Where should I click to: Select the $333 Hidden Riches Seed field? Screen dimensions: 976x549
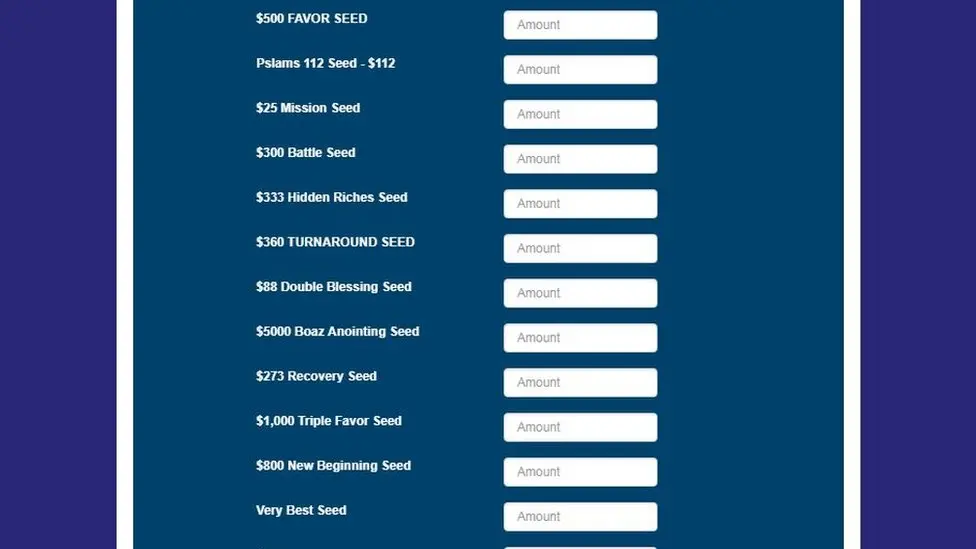(x=580, y=204)
